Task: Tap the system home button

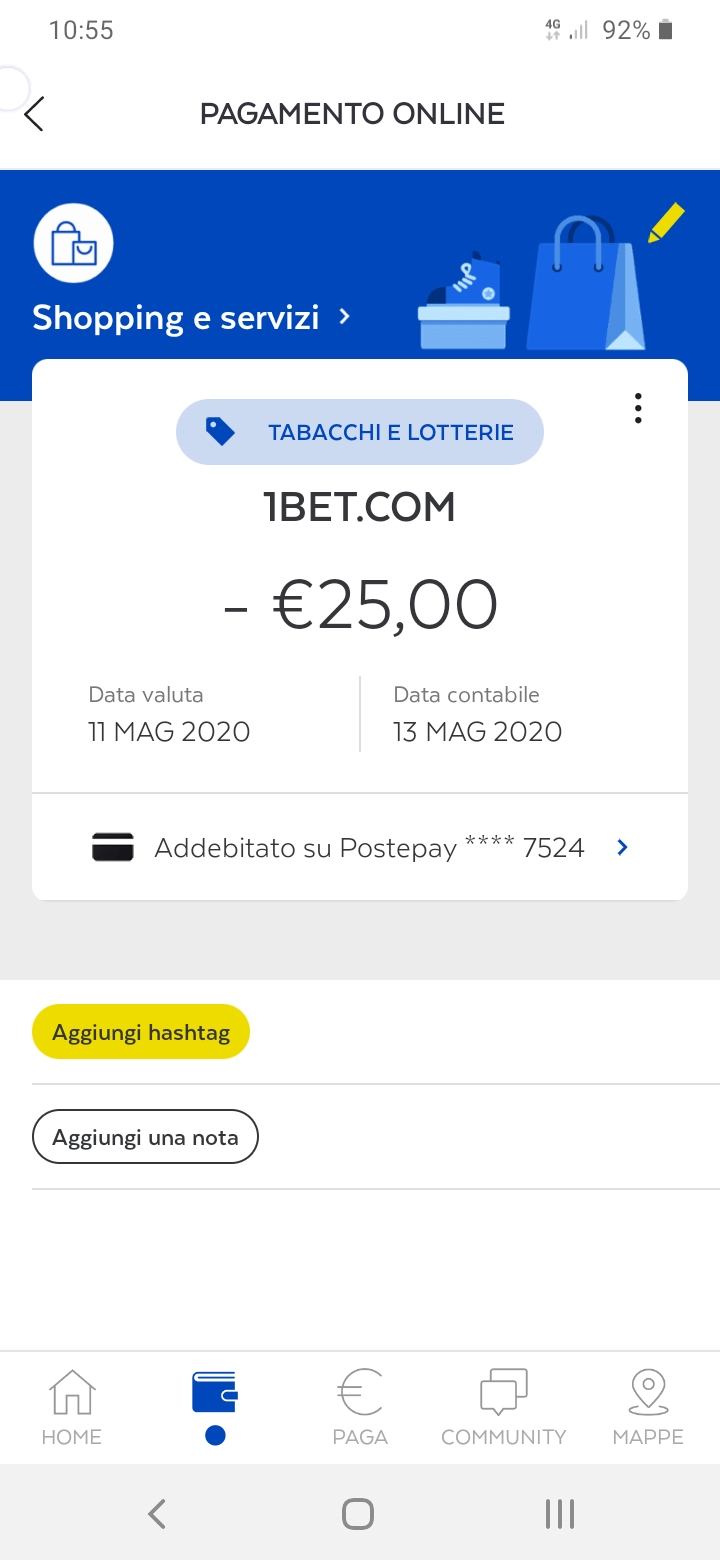Action: click(x=358, y=1513)
